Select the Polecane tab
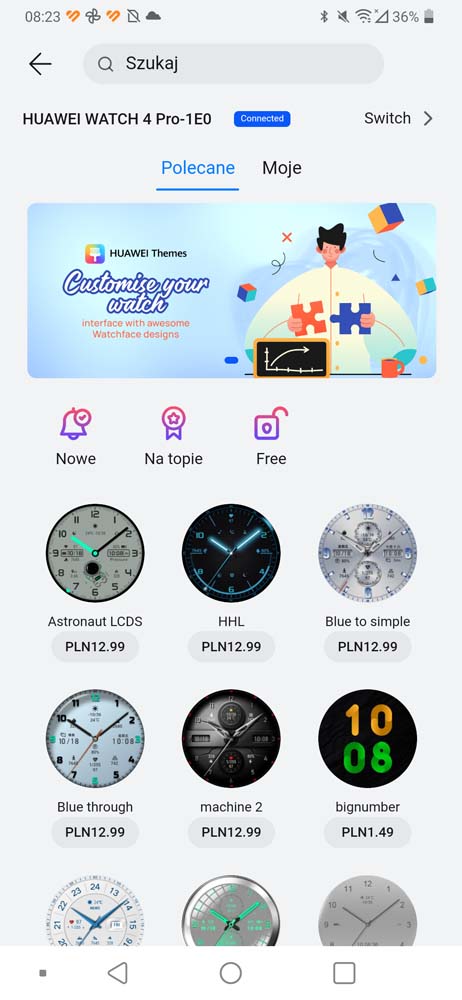The height and width of the screenshot is (1000, 462). (x=198, y=168)
